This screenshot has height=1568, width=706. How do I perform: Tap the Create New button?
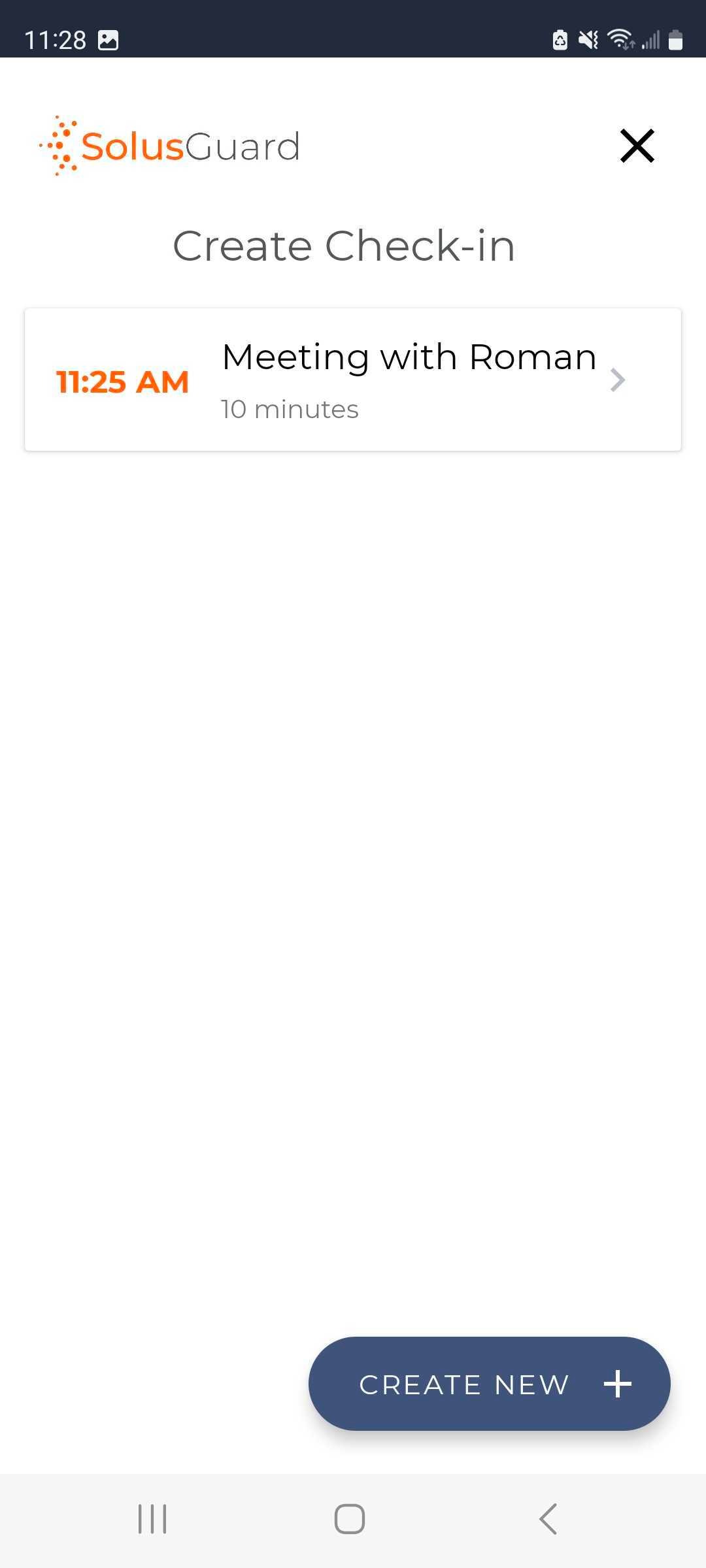489,1384
